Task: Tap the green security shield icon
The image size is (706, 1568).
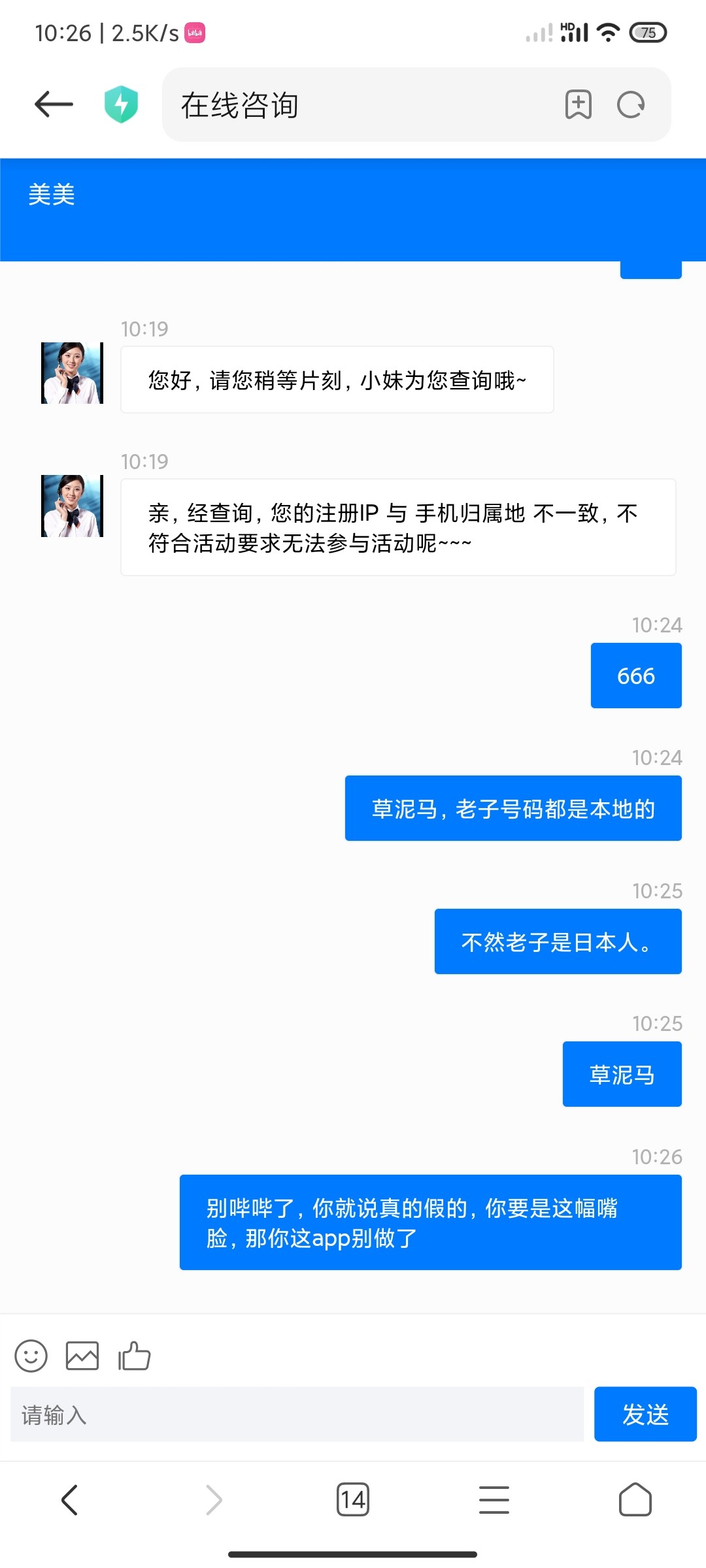Action: coord(122,105)
